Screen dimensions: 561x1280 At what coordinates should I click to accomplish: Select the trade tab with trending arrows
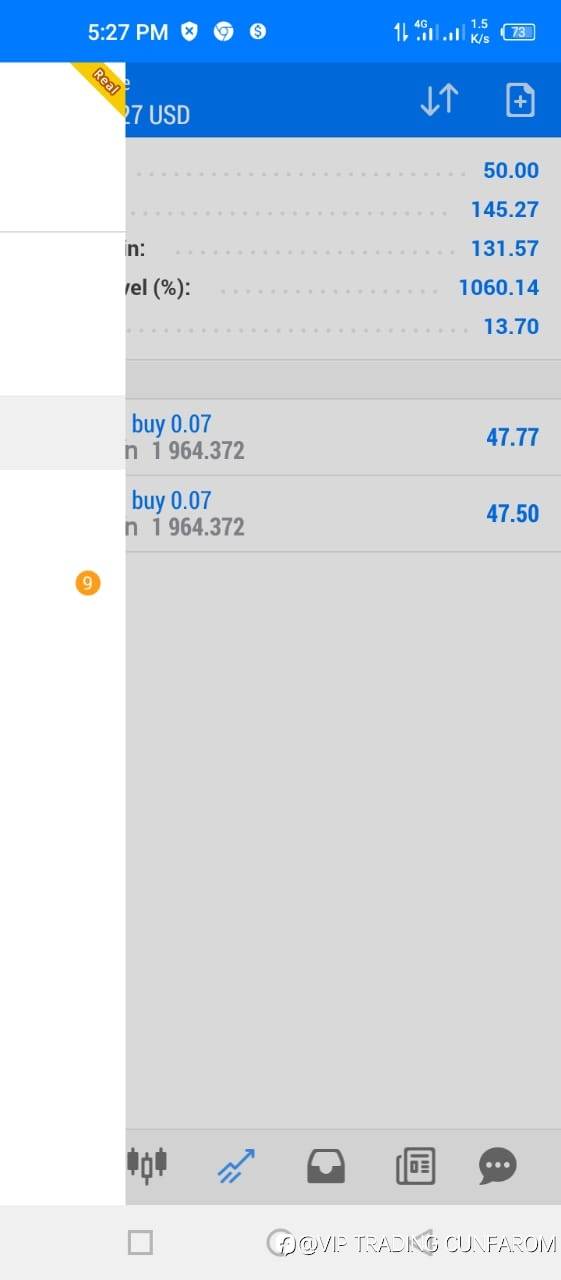point(236,1166)
